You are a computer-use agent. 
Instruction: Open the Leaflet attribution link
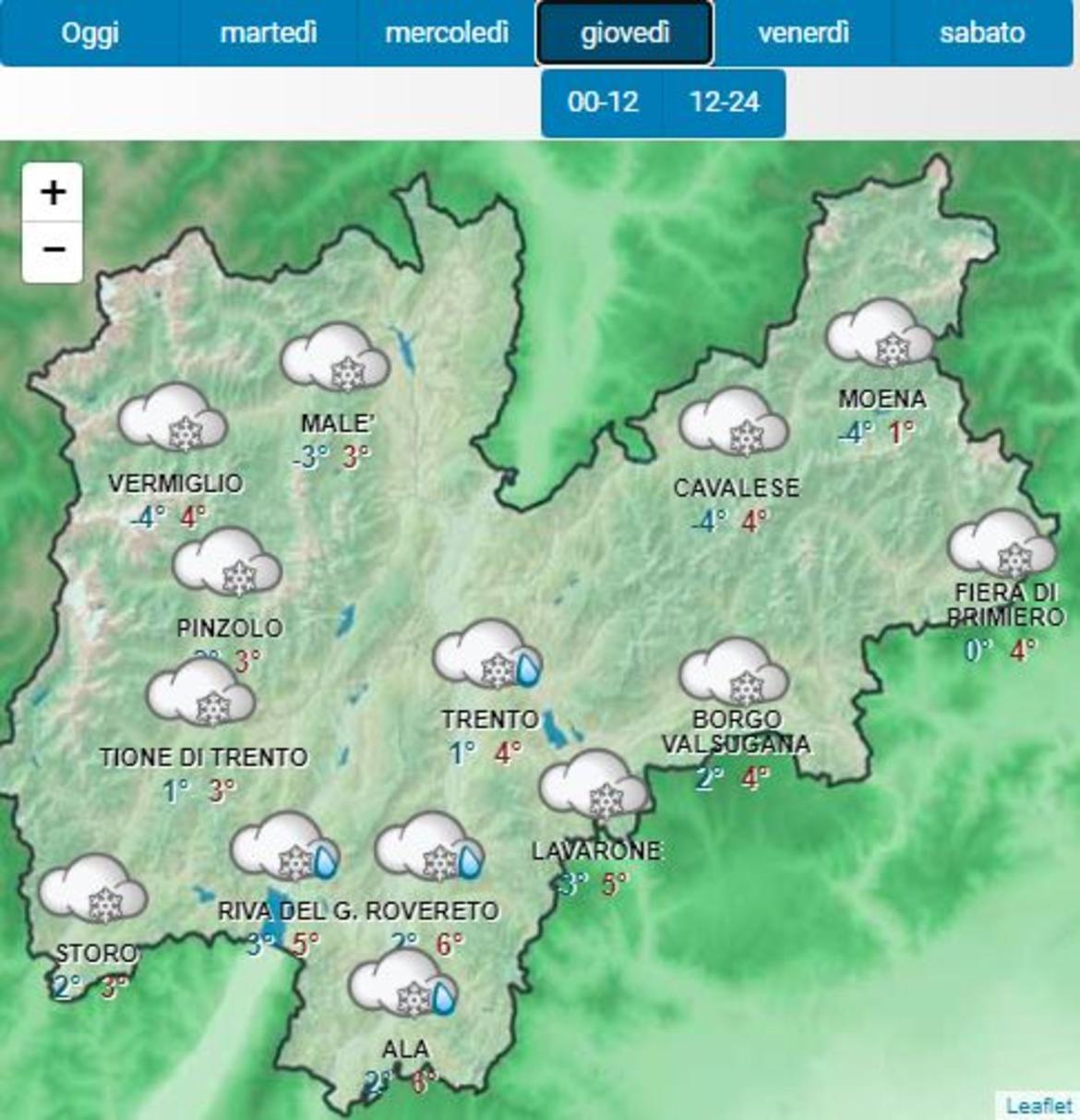[x=1038, y=1105]
